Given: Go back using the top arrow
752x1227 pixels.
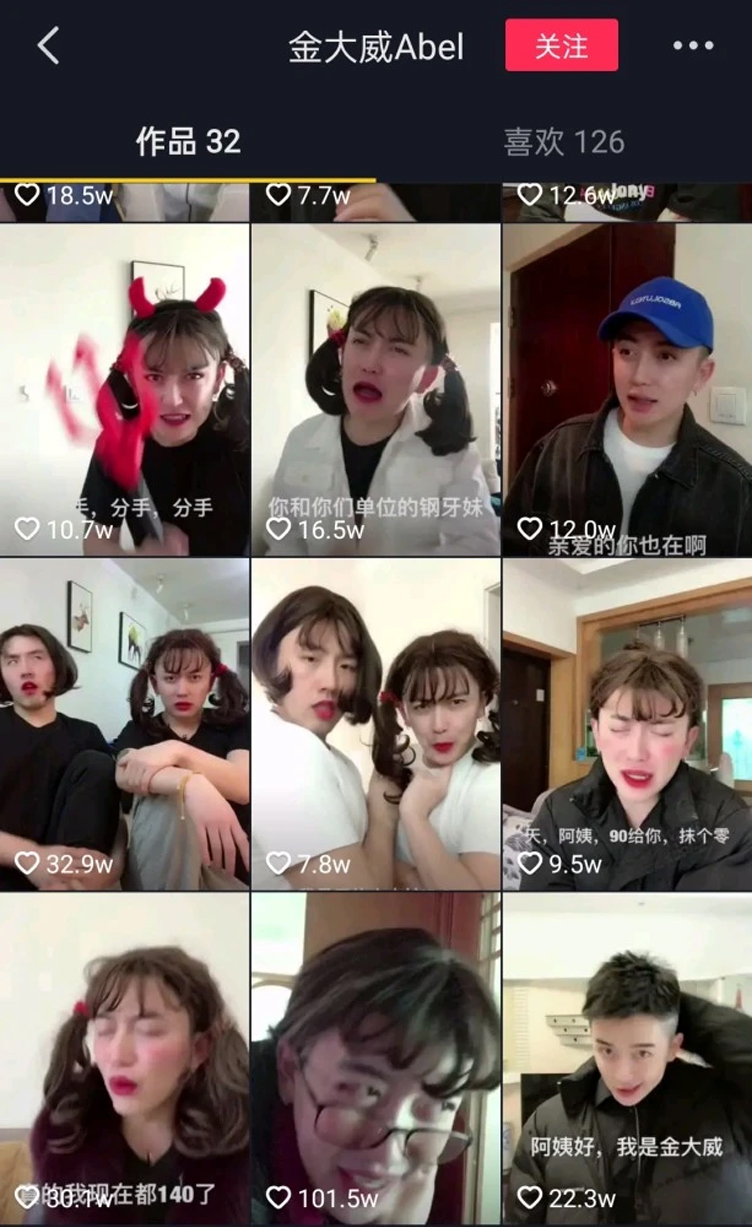Looking at the screenshot, I should point(48,46).
